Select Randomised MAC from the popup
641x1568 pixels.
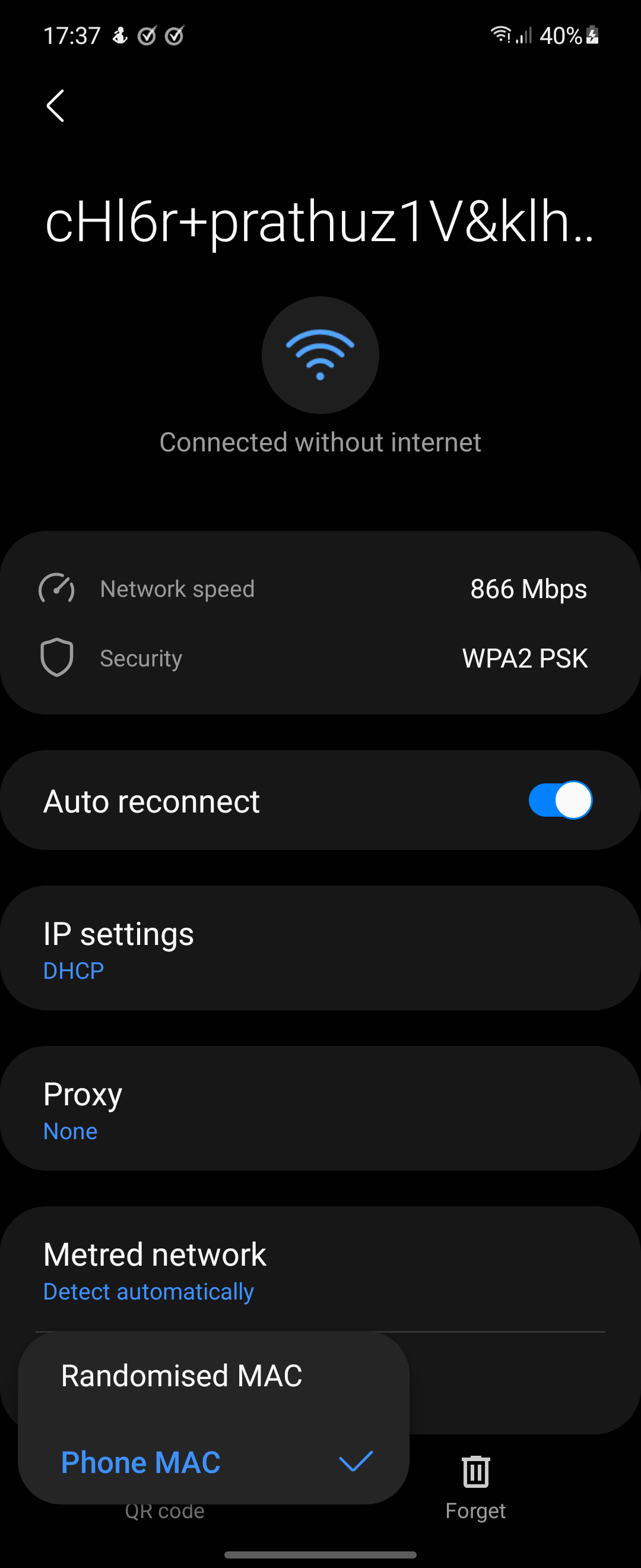[182, 1376]
